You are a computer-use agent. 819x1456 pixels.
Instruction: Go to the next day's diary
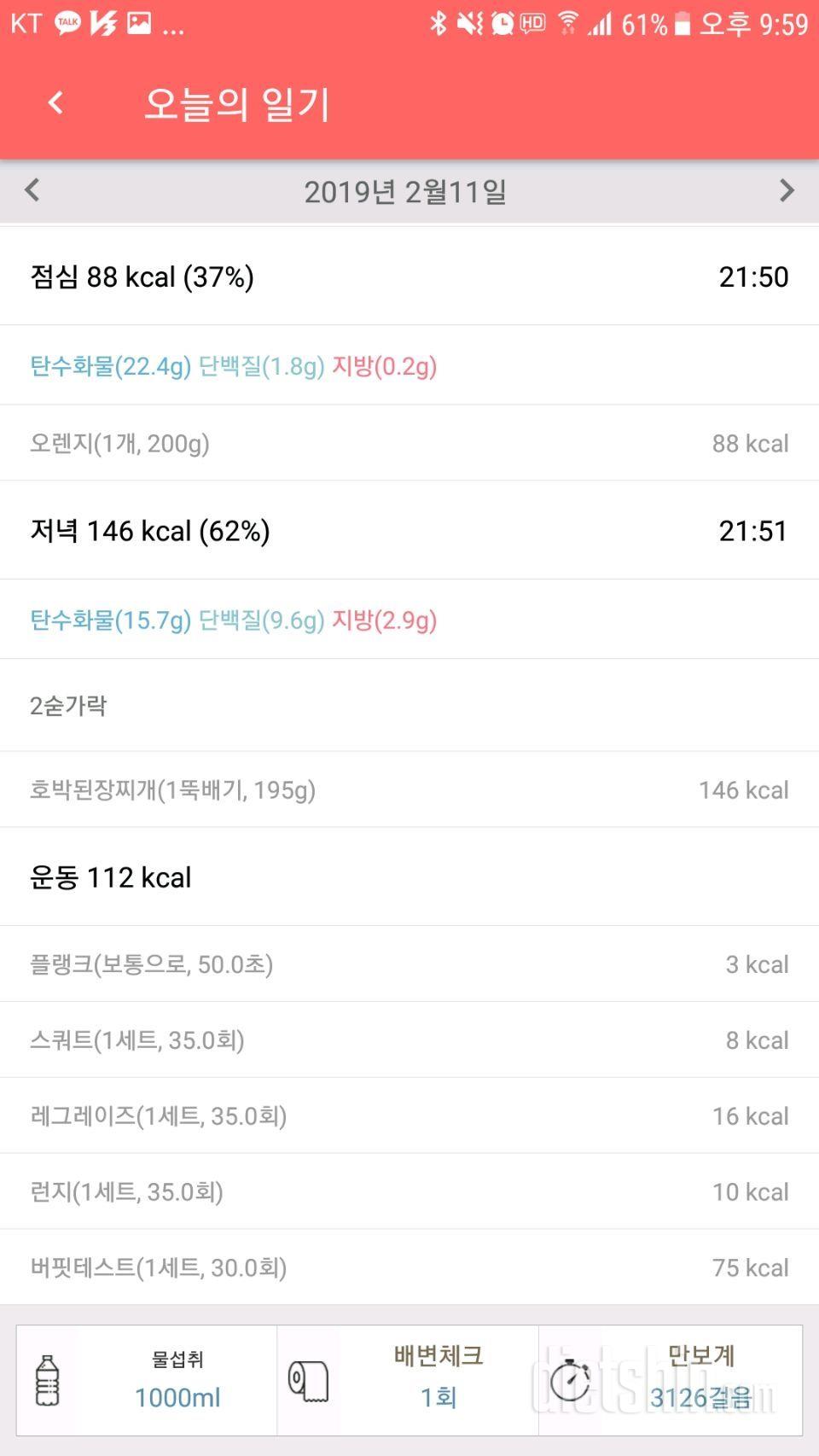click(787, 190)
